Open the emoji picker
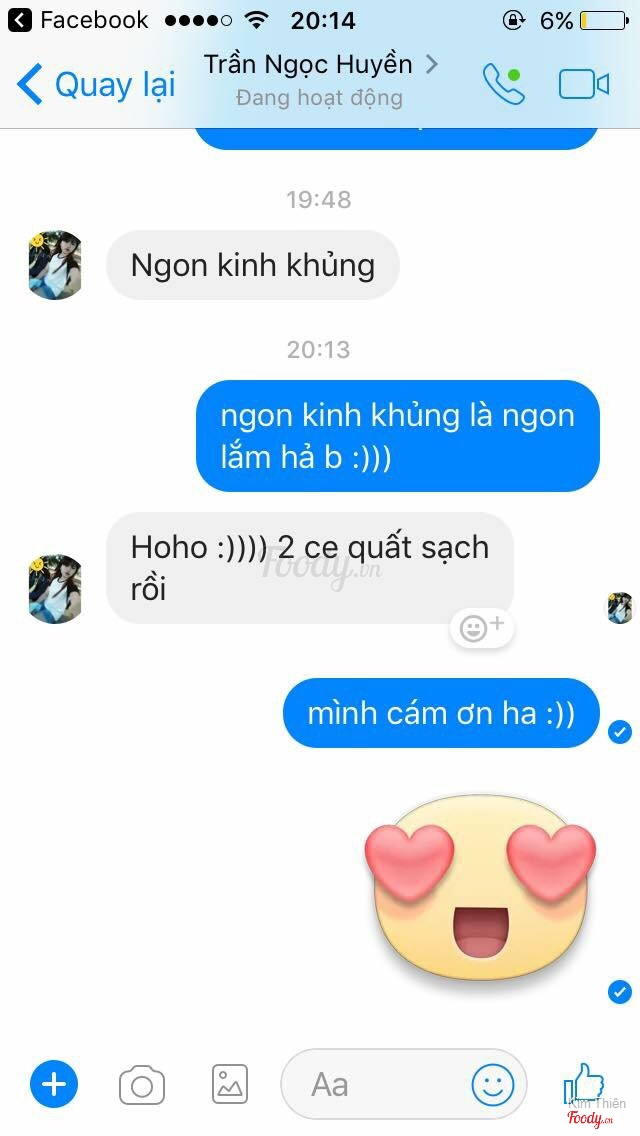The height and width of the screenshot is (1136, 640). coord(493,1084)
